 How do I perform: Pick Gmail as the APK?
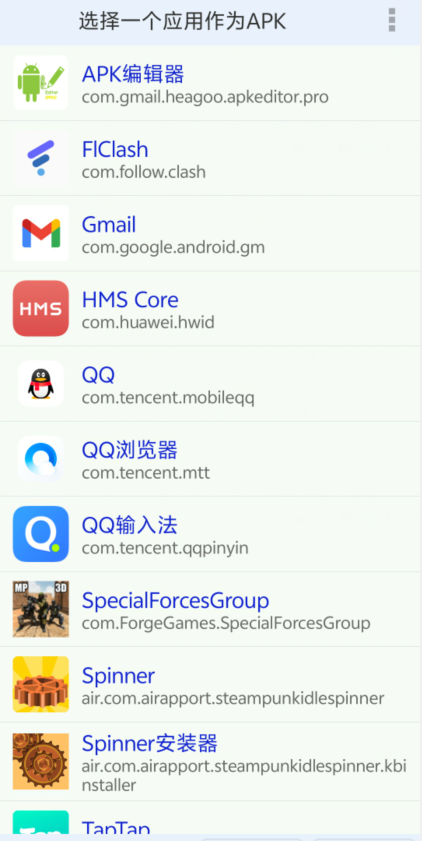pos(211,233)
